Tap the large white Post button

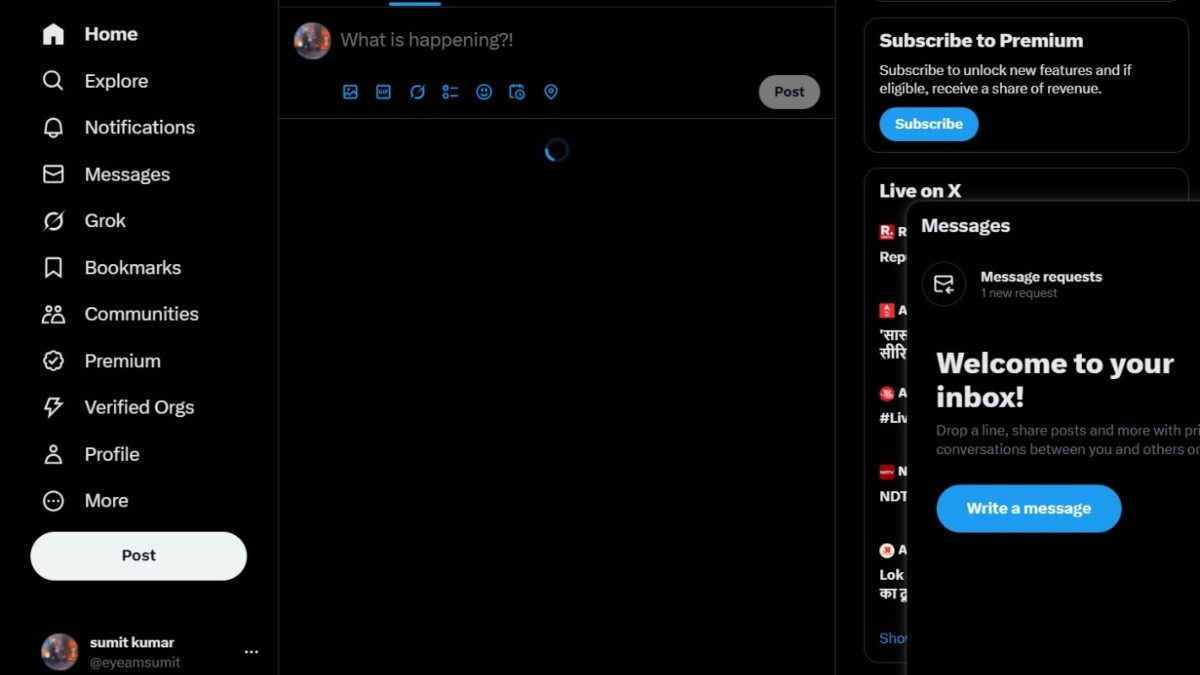tap(138, 556)
